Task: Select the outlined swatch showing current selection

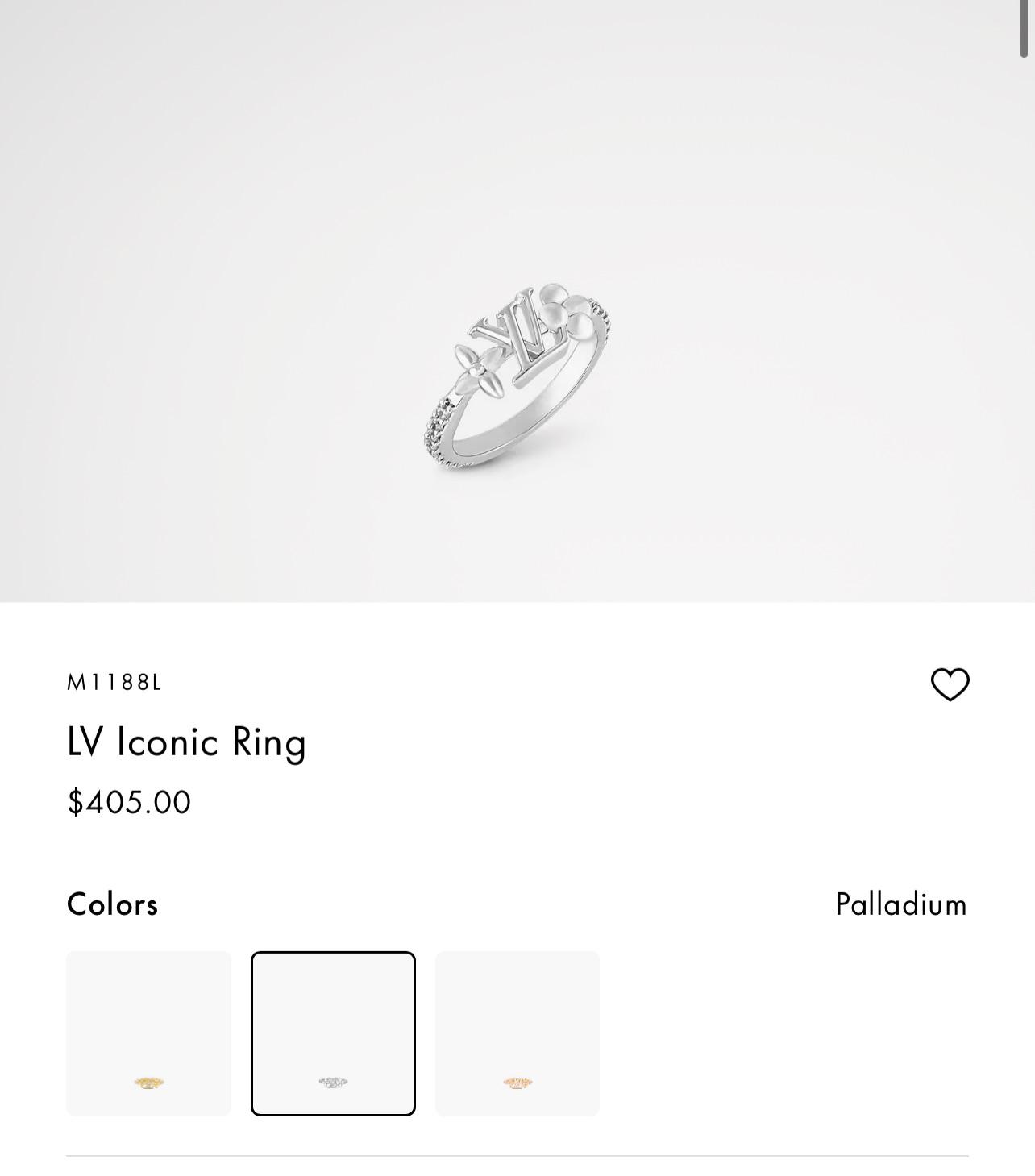Action: pyautogui.click(x=333, y=1033)
